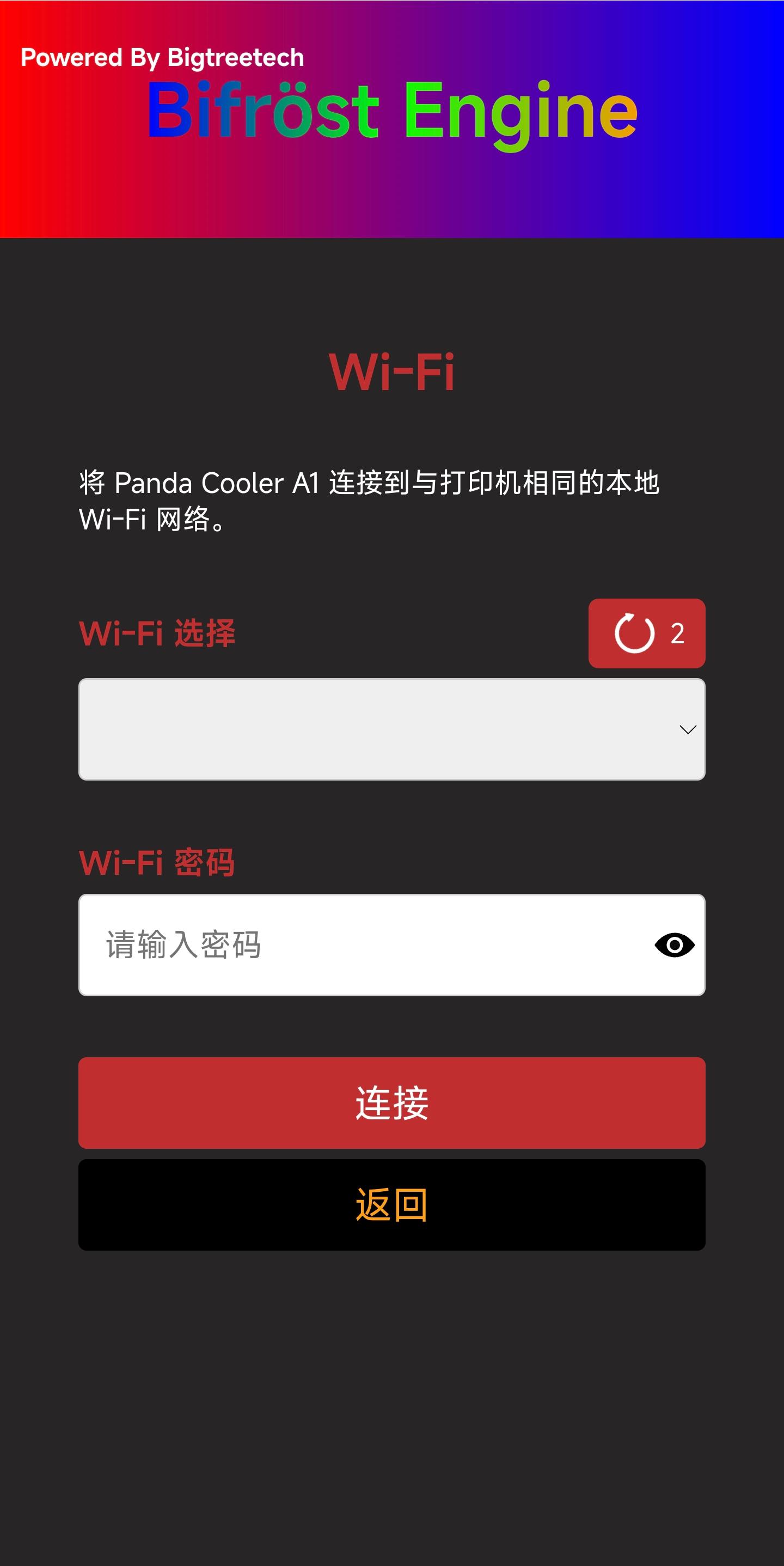Go back with the 返回 button
The height and width of the screenshot is (1566, 784).
tap(391, 1204)
